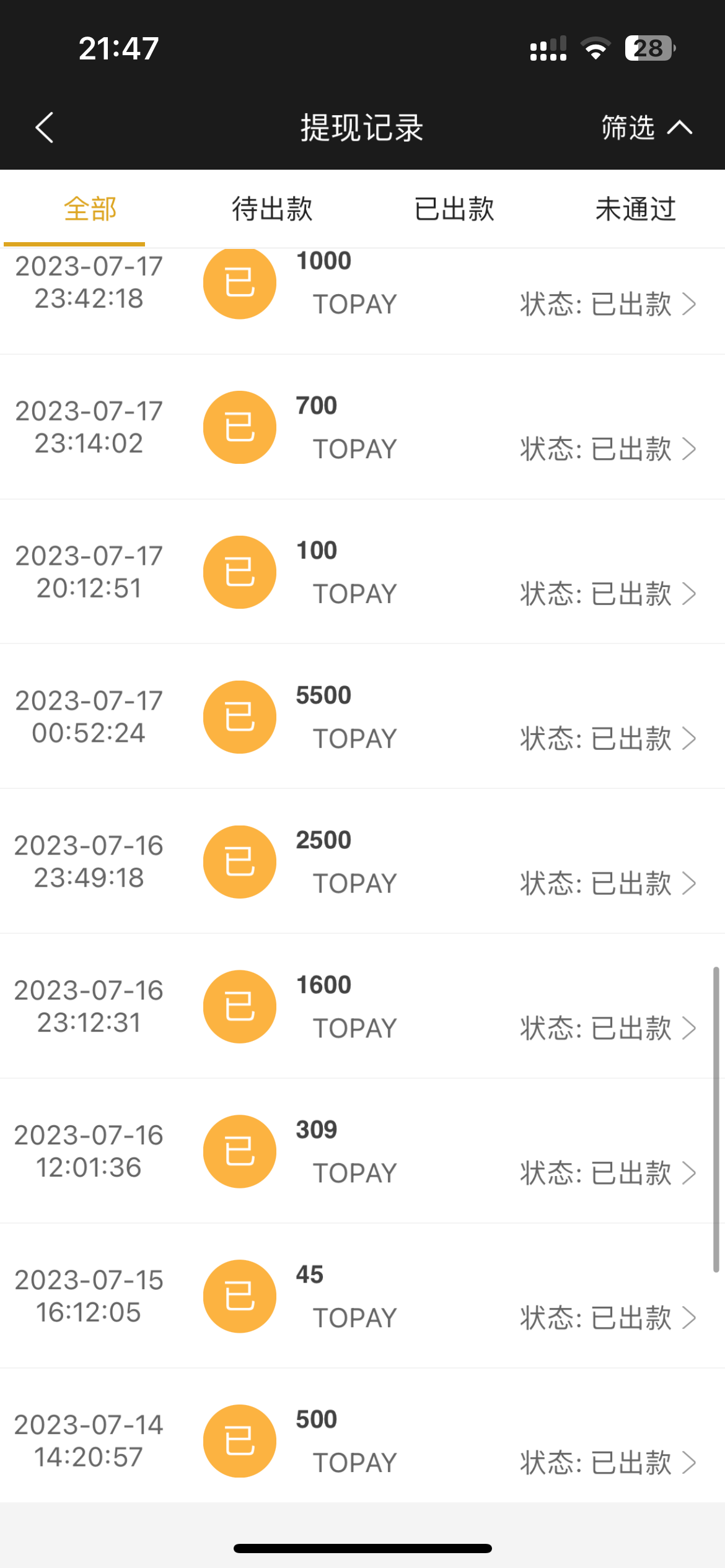Screen dimensions: 725x1568
Task: Open the 700 withdrawal record details
Action: coord(362,428)
